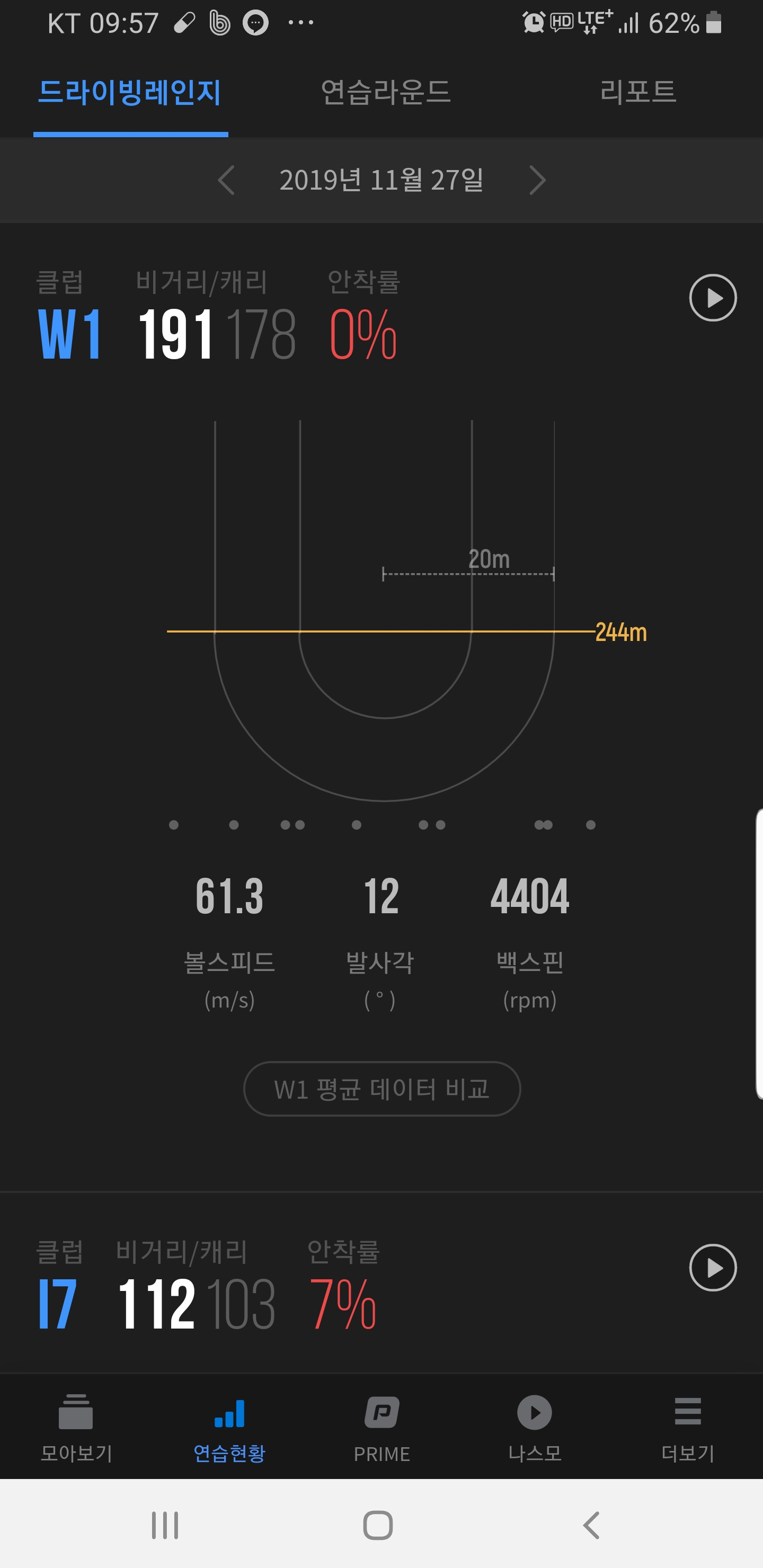The width and height of the screenshot is (763, 1568).
Task: Select the 연습현황 bottom tab
Action: click(x=229, y=1428)
